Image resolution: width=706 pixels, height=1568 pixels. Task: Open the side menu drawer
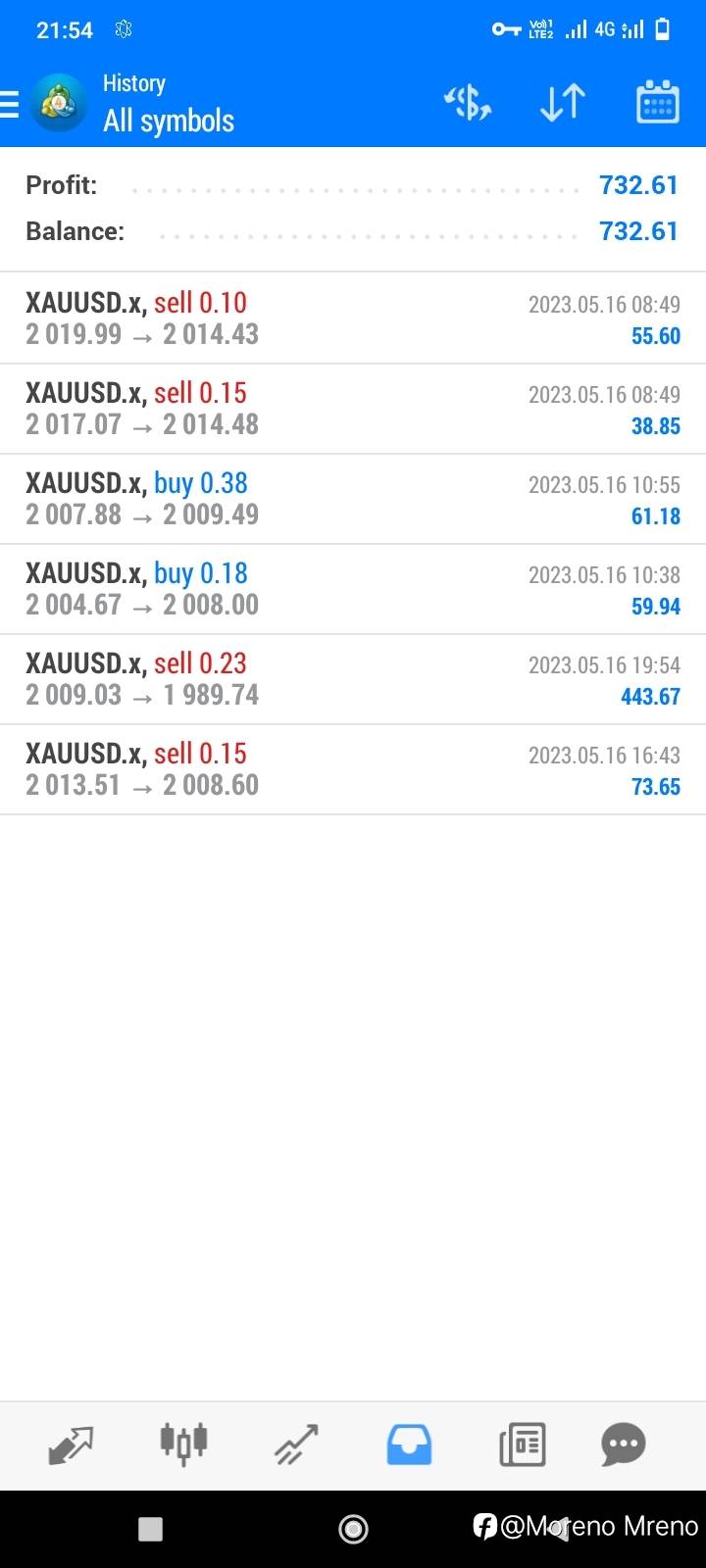tap(12, 104)
